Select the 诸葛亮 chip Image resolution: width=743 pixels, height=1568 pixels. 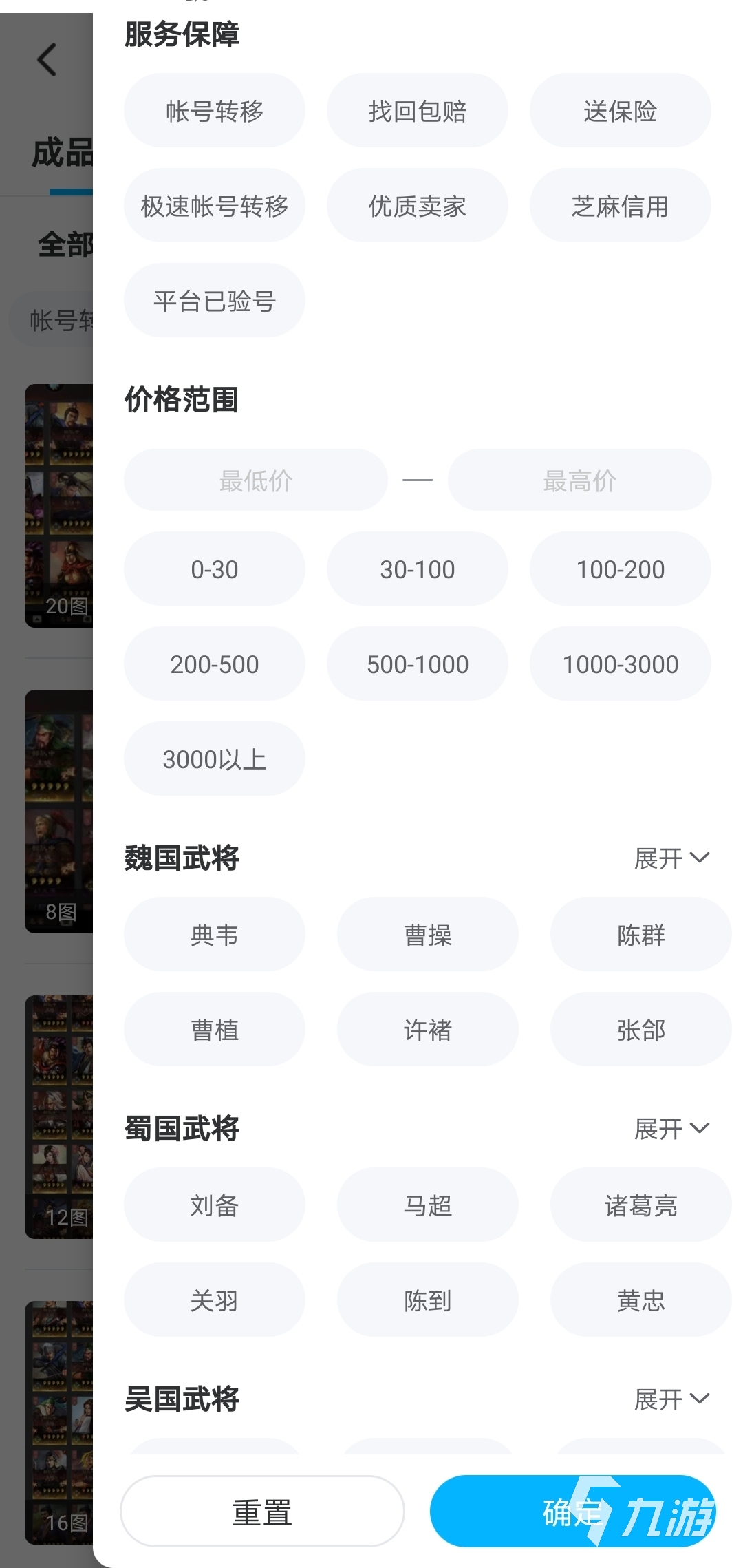tap(640, 1205)
